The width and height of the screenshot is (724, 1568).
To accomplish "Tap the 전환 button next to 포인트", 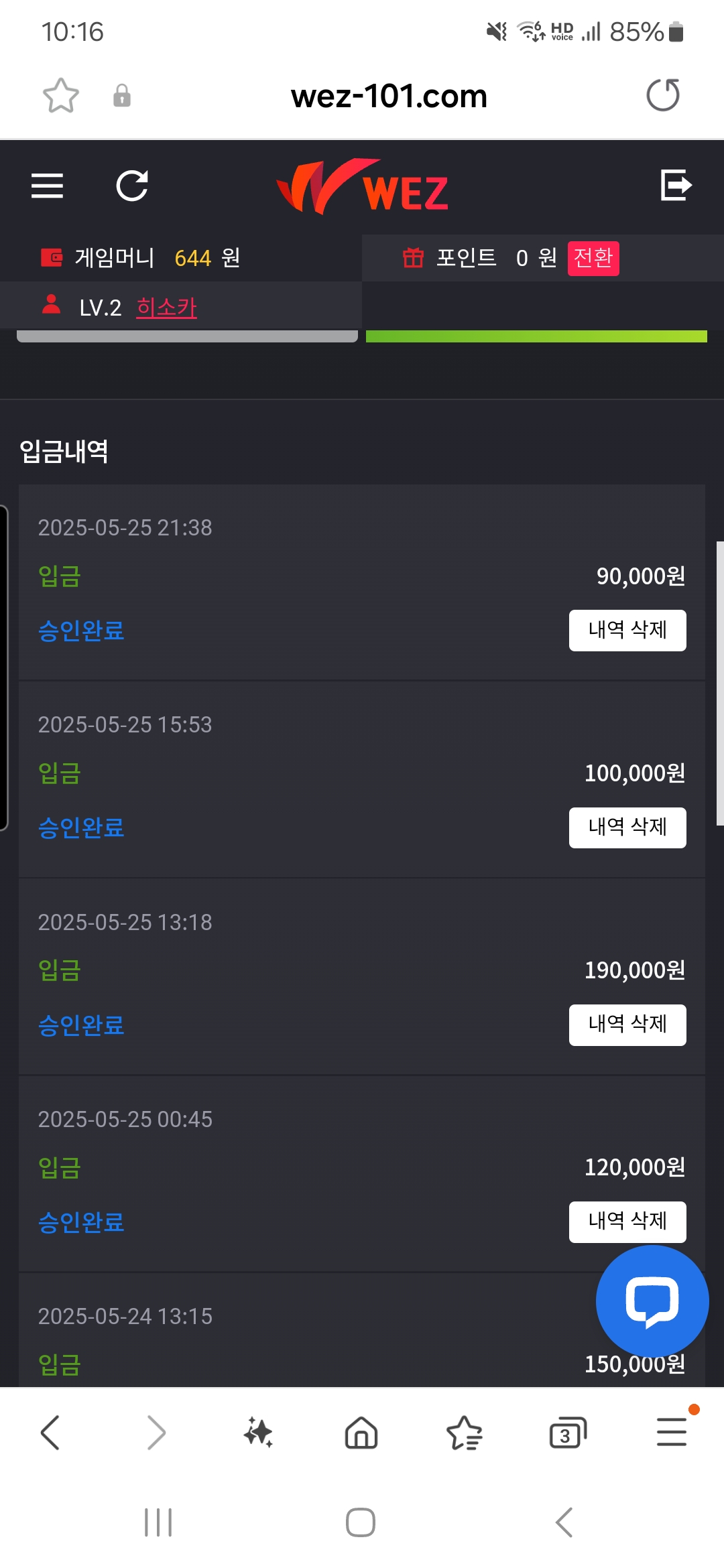I will [x=593, y=258].
